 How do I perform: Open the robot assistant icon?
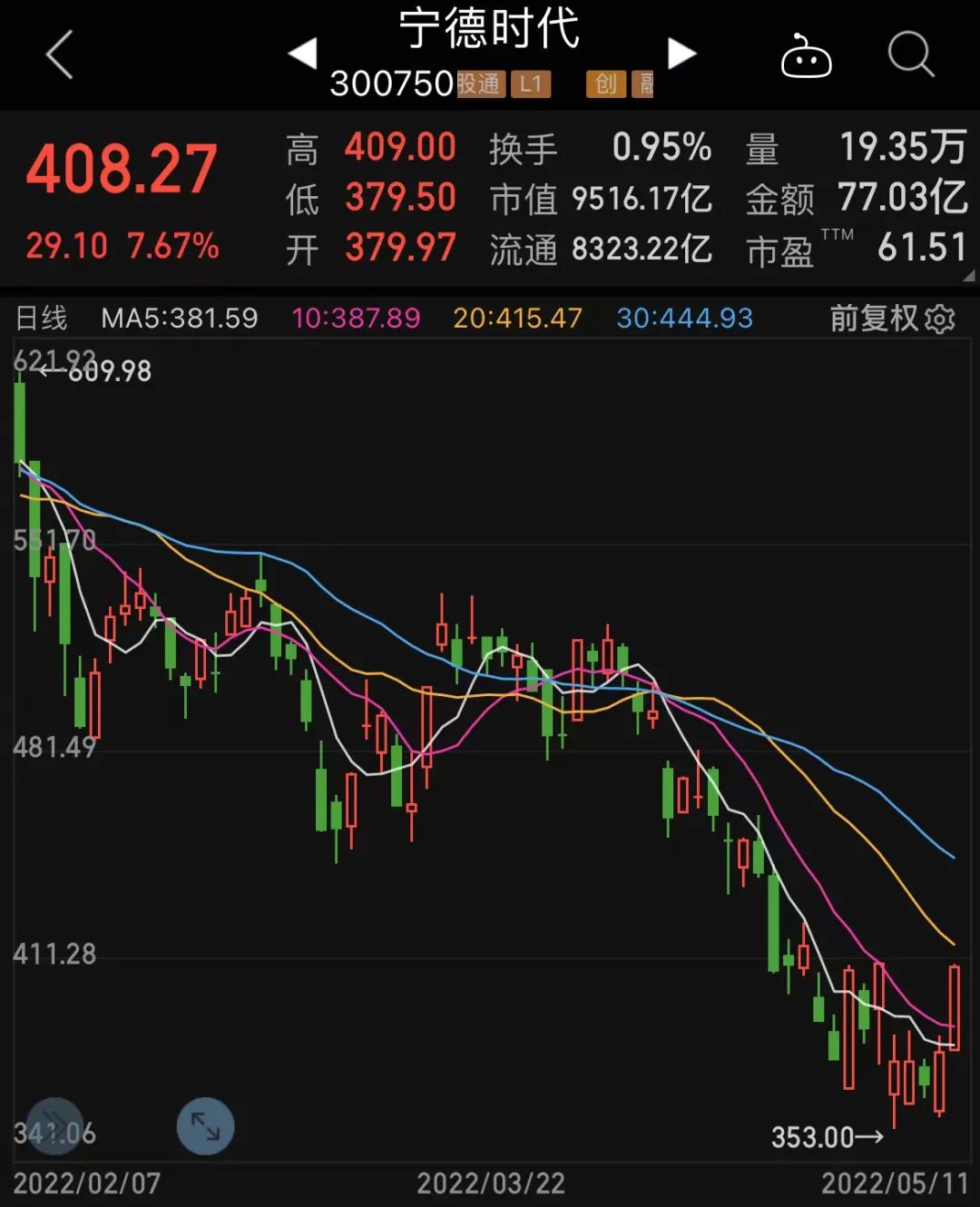click(x=806, y=56)
